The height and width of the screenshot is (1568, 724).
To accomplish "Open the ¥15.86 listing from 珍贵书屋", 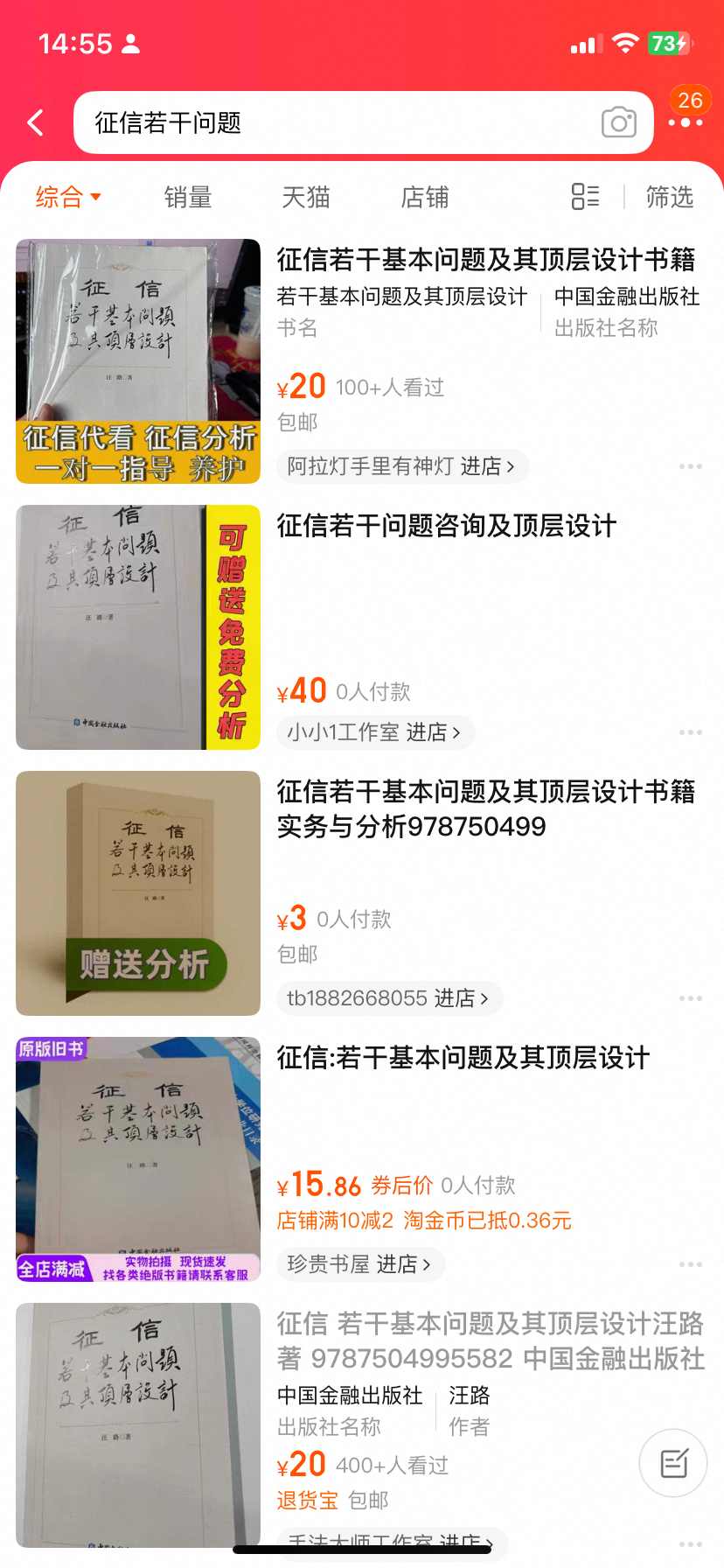I will click(x=463, y=1058).
